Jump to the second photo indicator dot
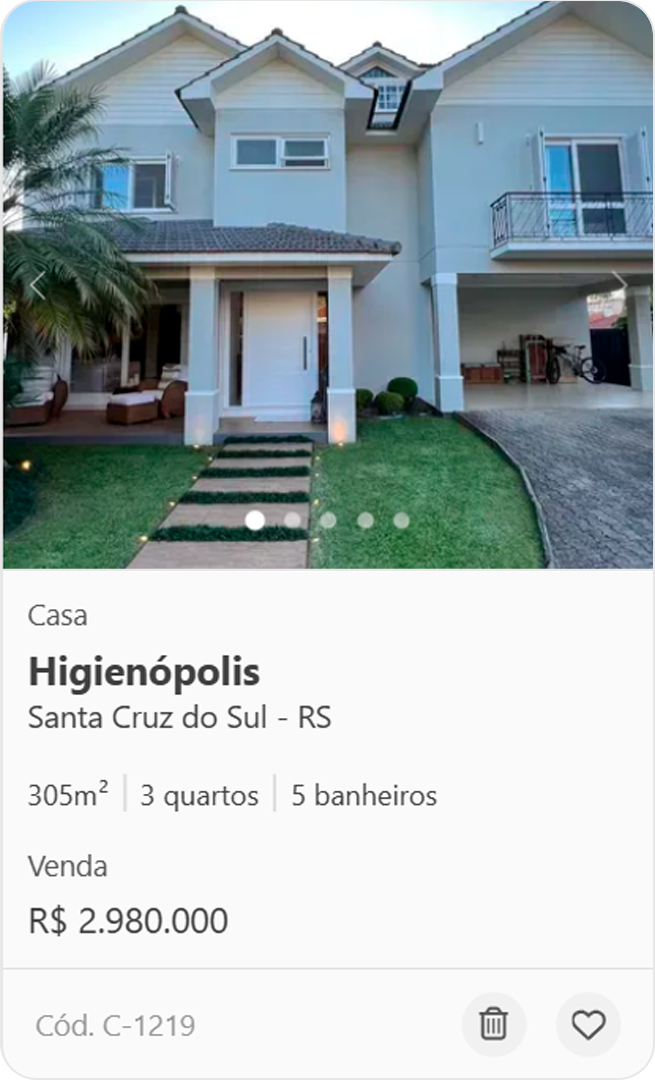This screenshot has height=1080, width=655. pos(292,520)
